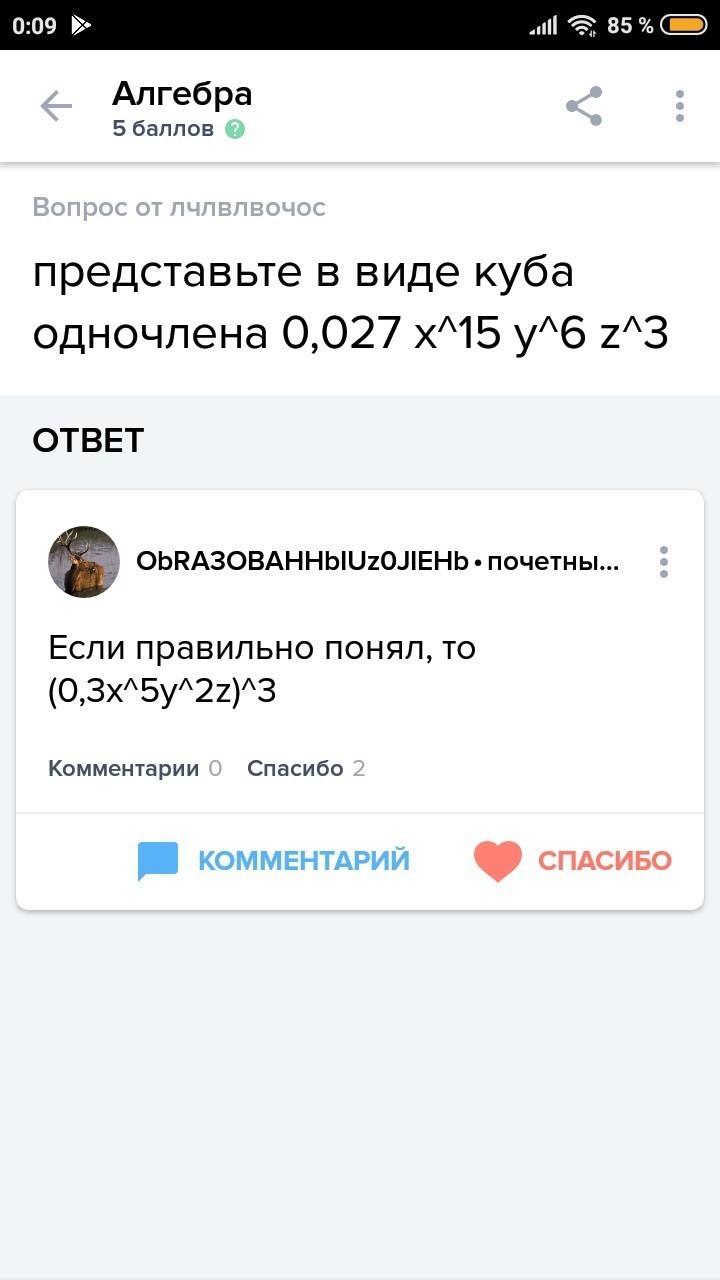
Task: Open the answer card's three-dot menu
Action: 664,562
